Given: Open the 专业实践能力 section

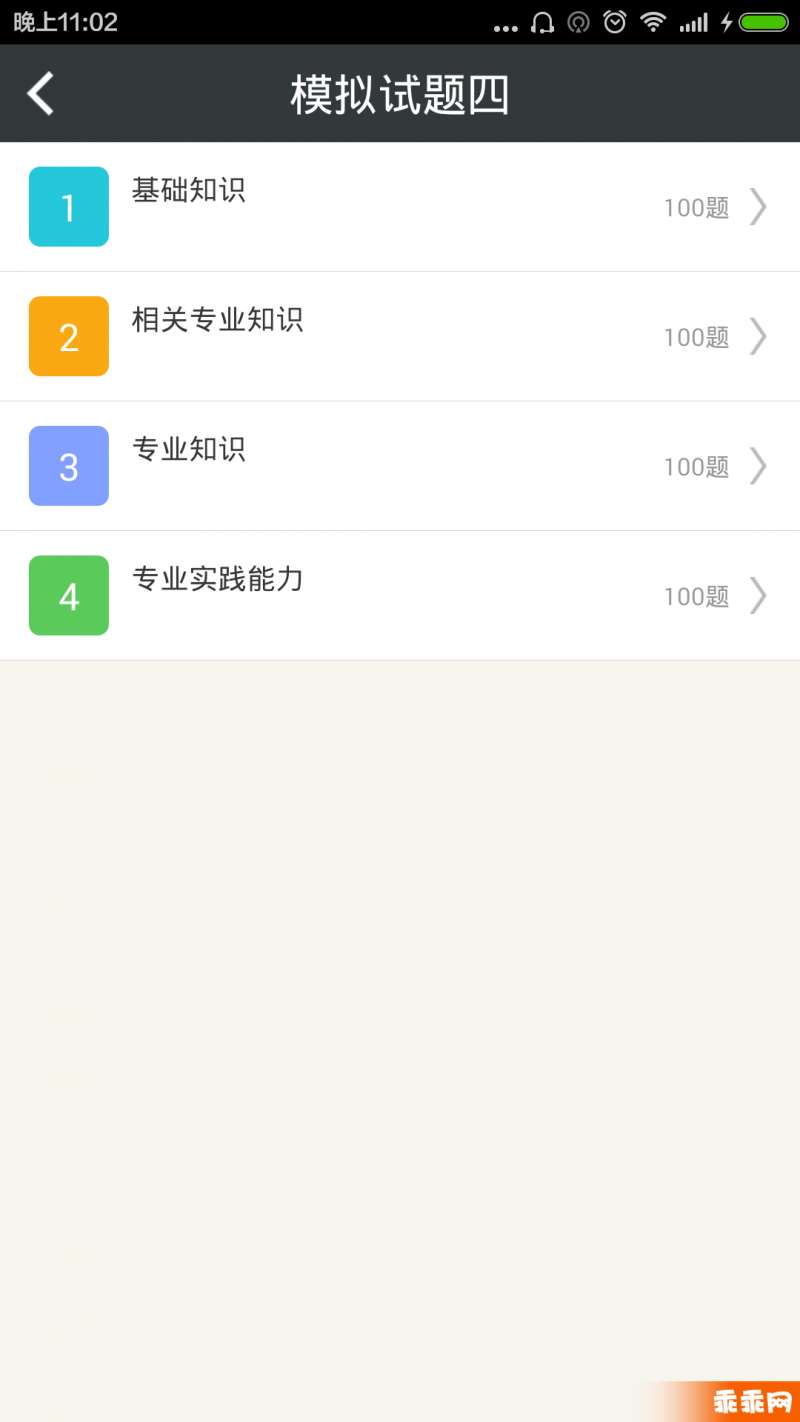Looking at the screenshot, I should pos(400,596).
